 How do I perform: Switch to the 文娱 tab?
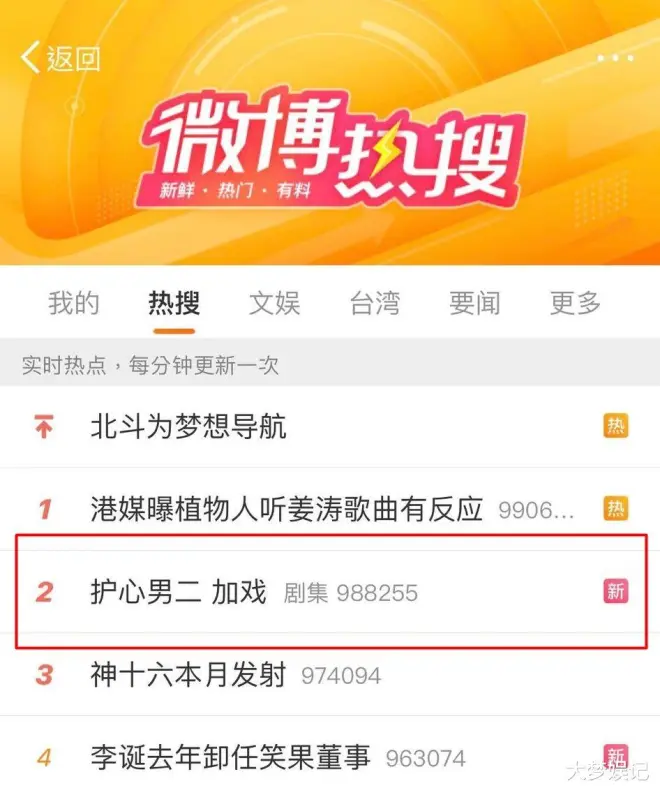click(274, 303)
